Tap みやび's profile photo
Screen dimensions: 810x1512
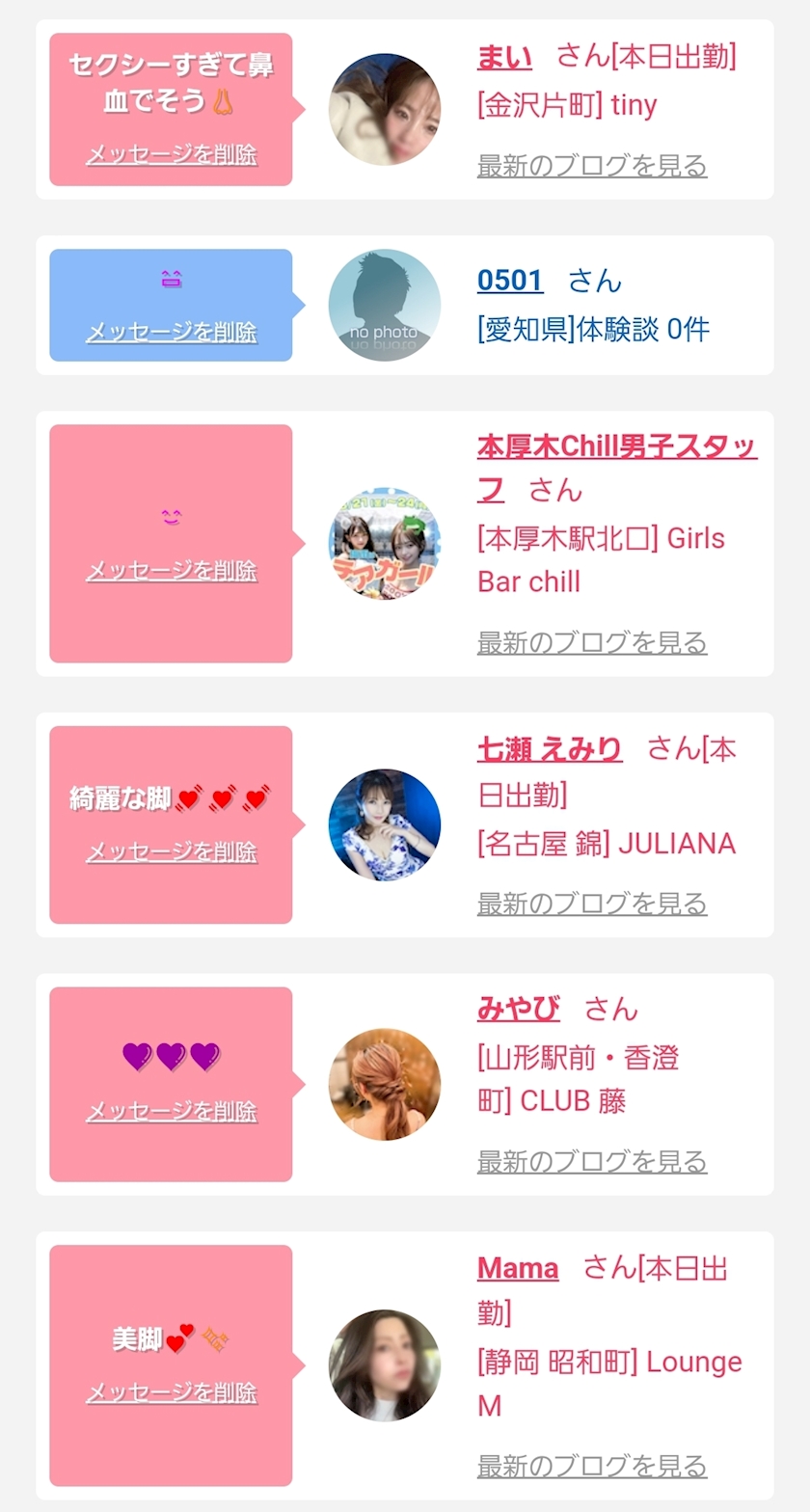click(x=385, y=1084)
